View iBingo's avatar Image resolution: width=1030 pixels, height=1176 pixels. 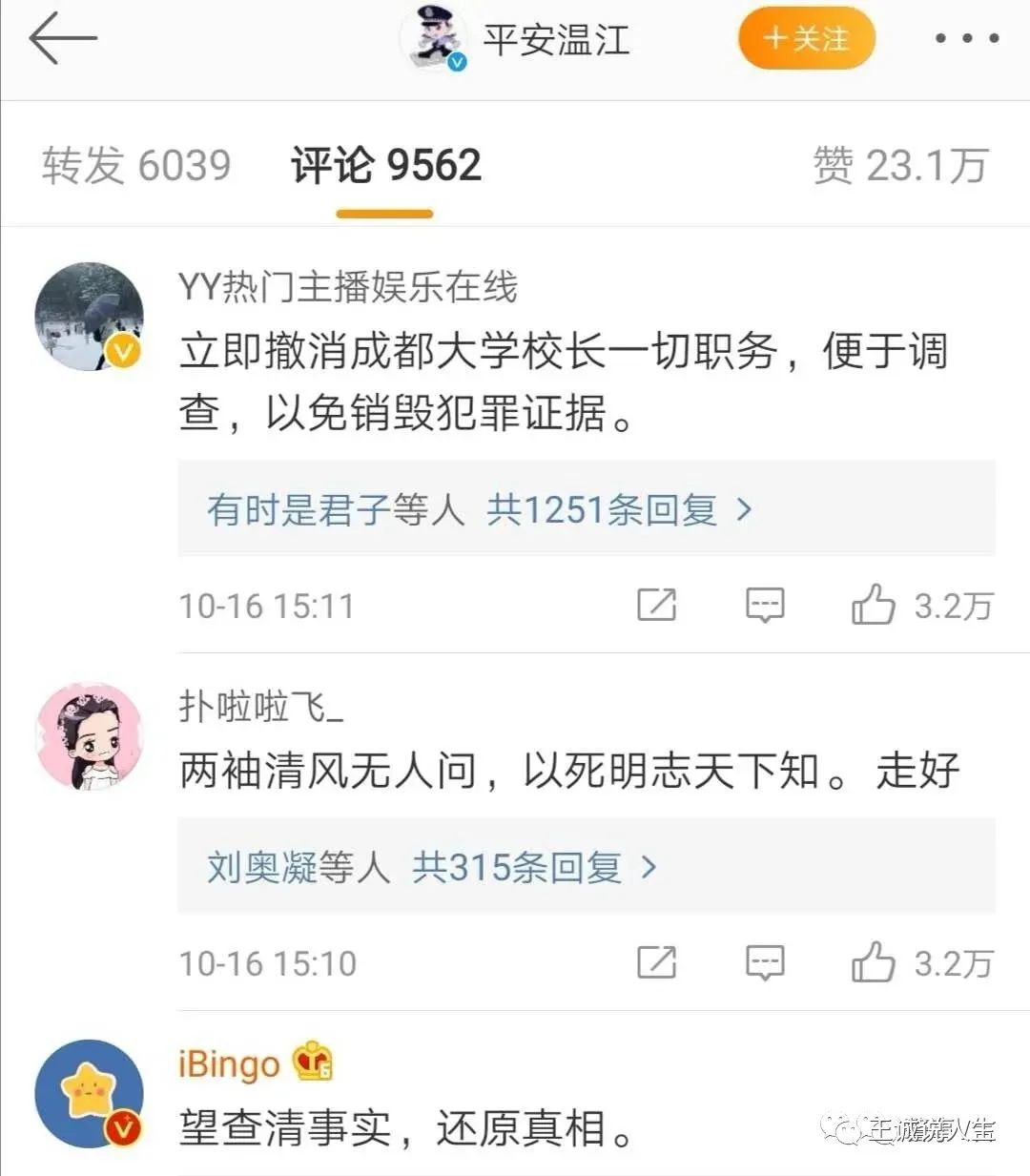coord(89,1093)
